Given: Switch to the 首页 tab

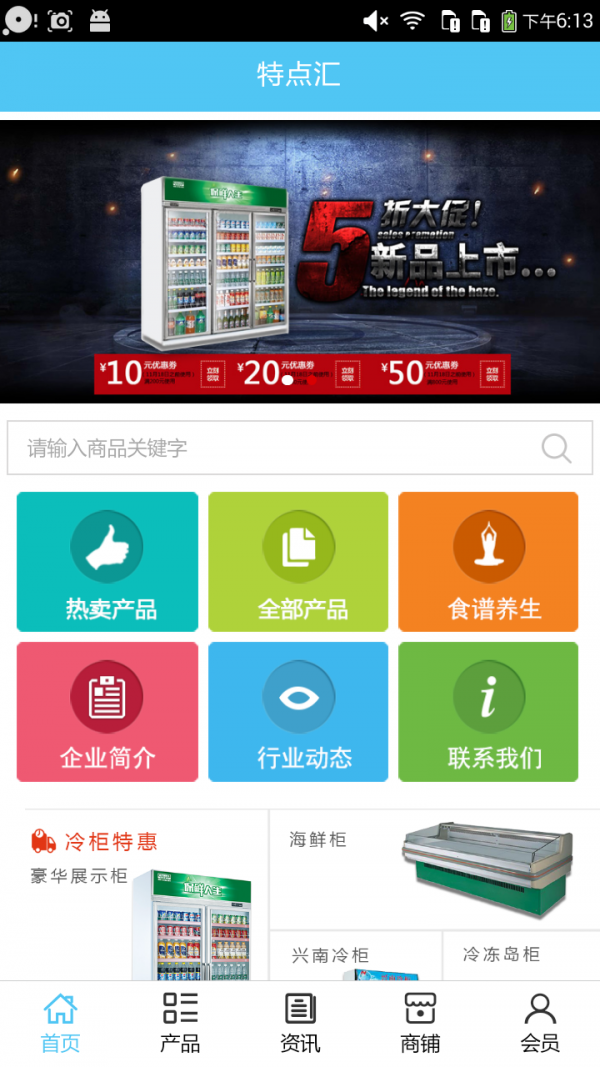Looking at the screenshot, I should pyautogui.click(x=60, y=1023).
